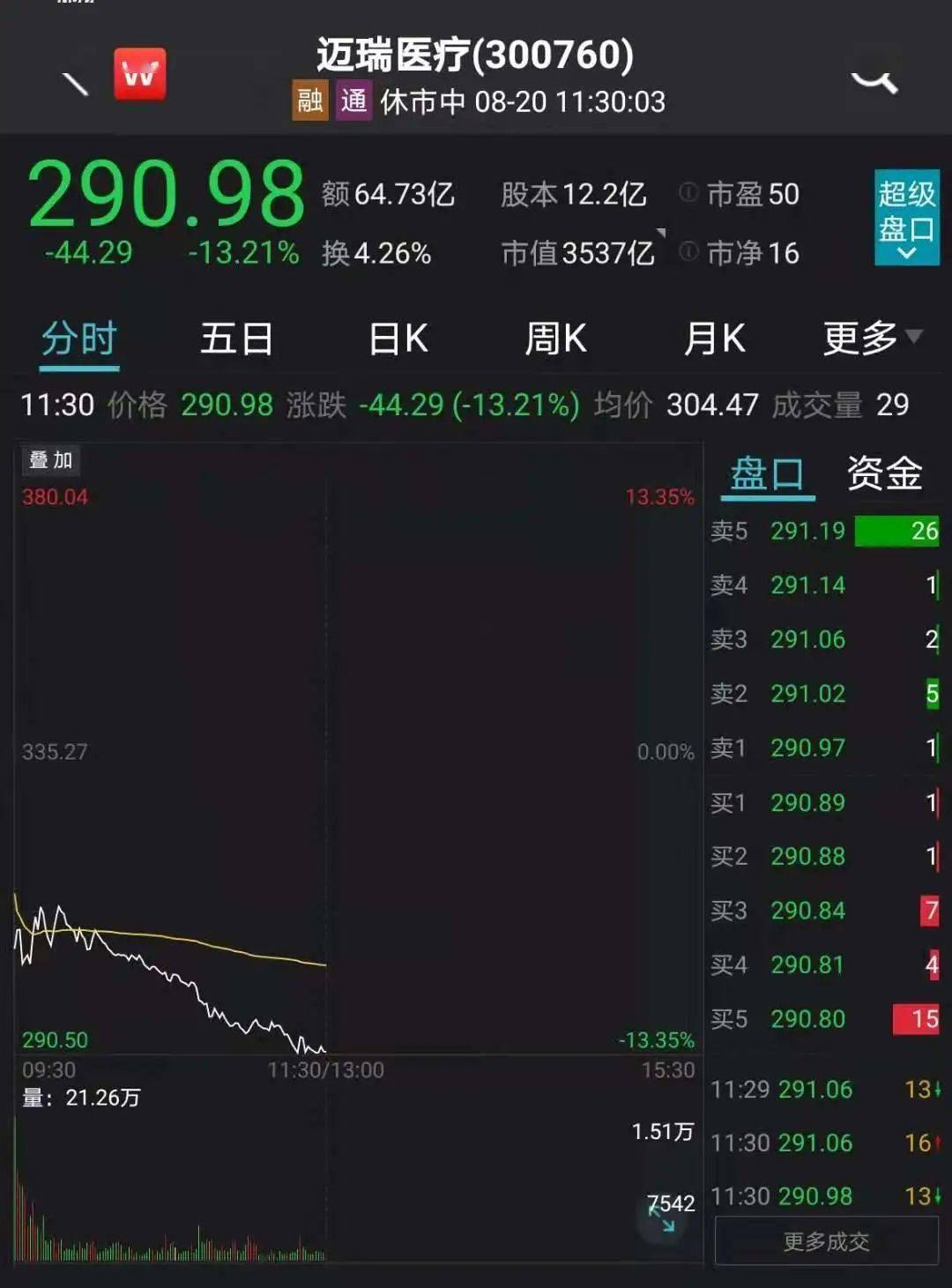Image resolution: width=952 pixels, height=1288 pixels.
Task: Open the red W icon beside the title
Action: 139,75
